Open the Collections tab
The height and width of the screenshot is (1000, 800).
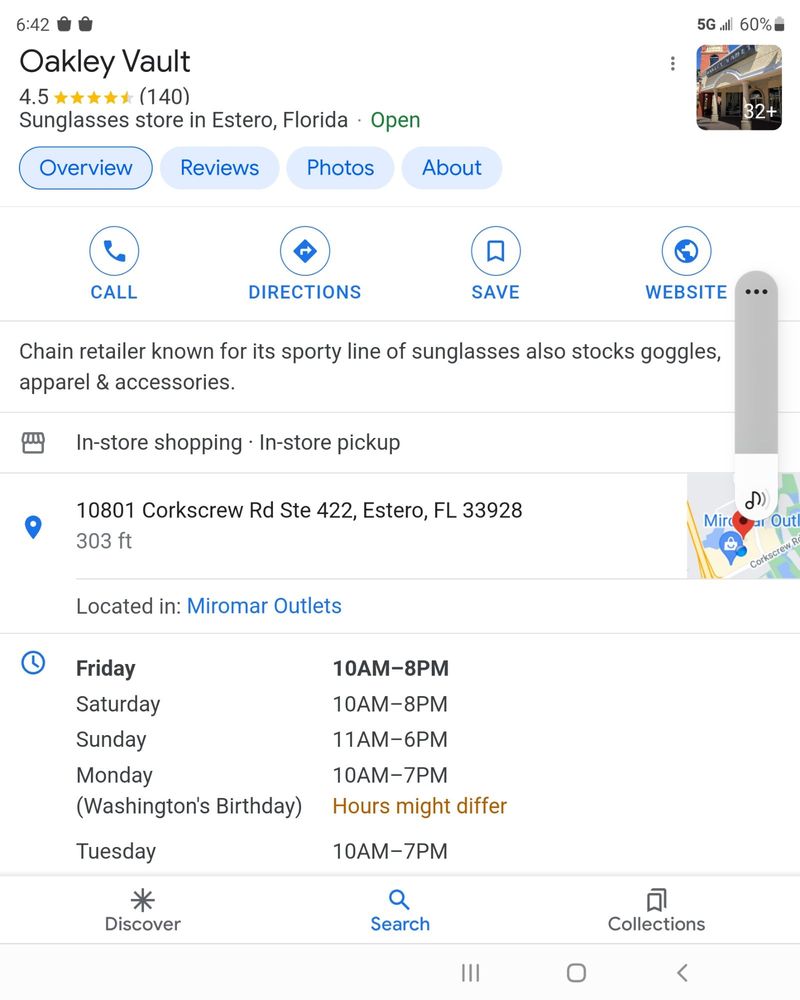click(x=656, y=910)
